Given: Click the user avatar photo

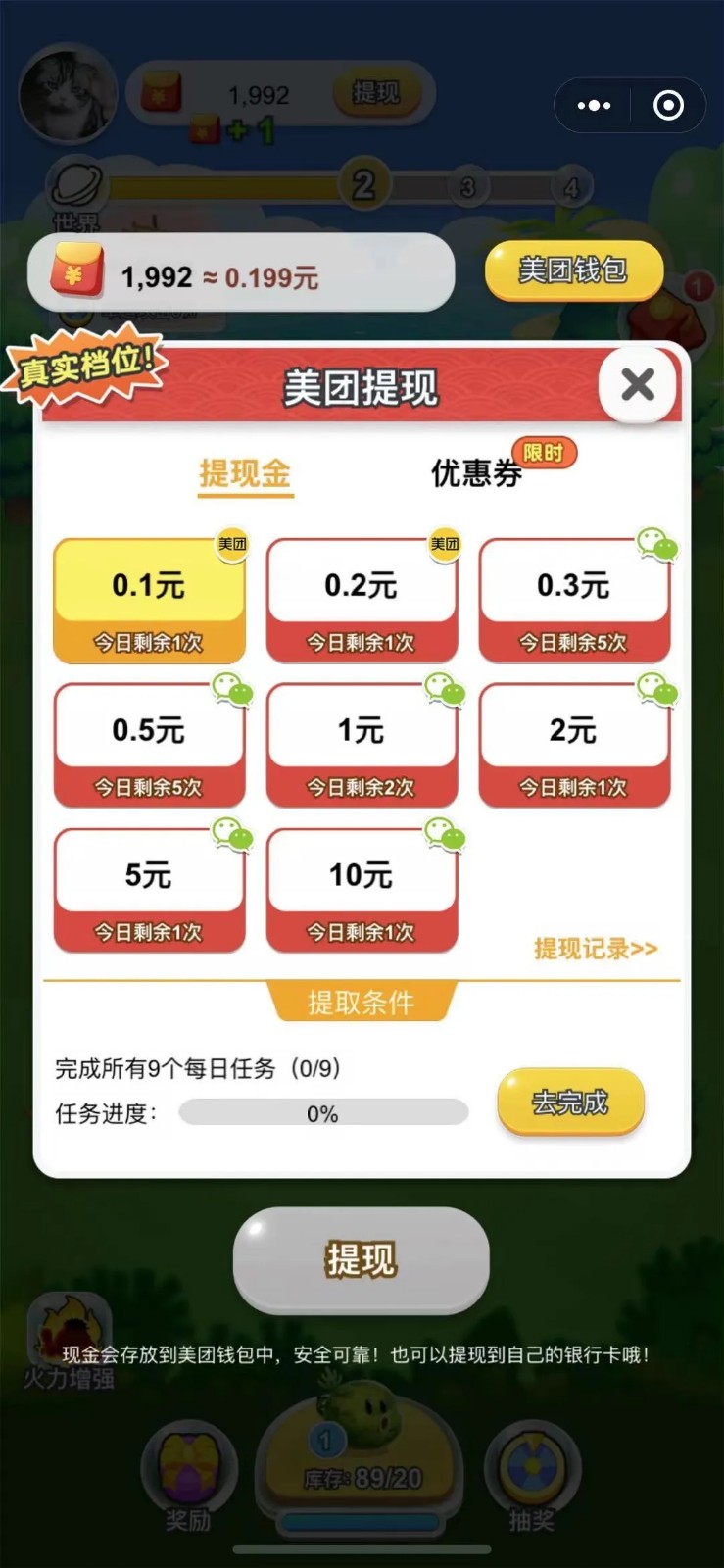Looking at the screenshot, I should pos(67,91).
